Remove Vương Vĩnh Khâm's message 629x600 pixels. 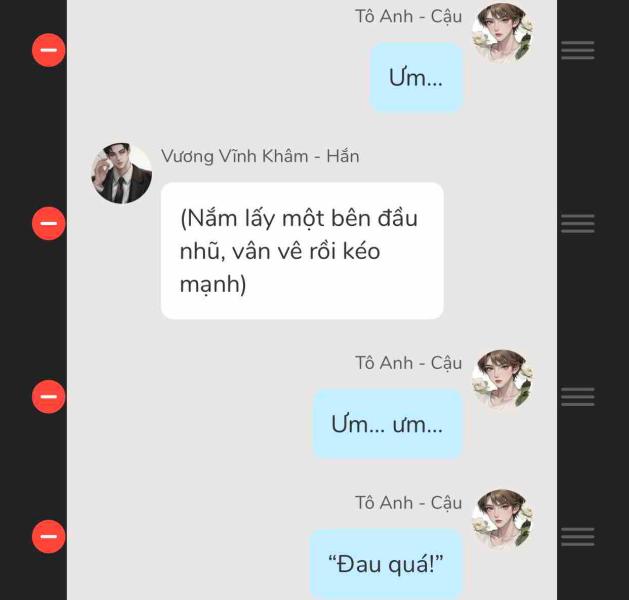coord(48,222)
